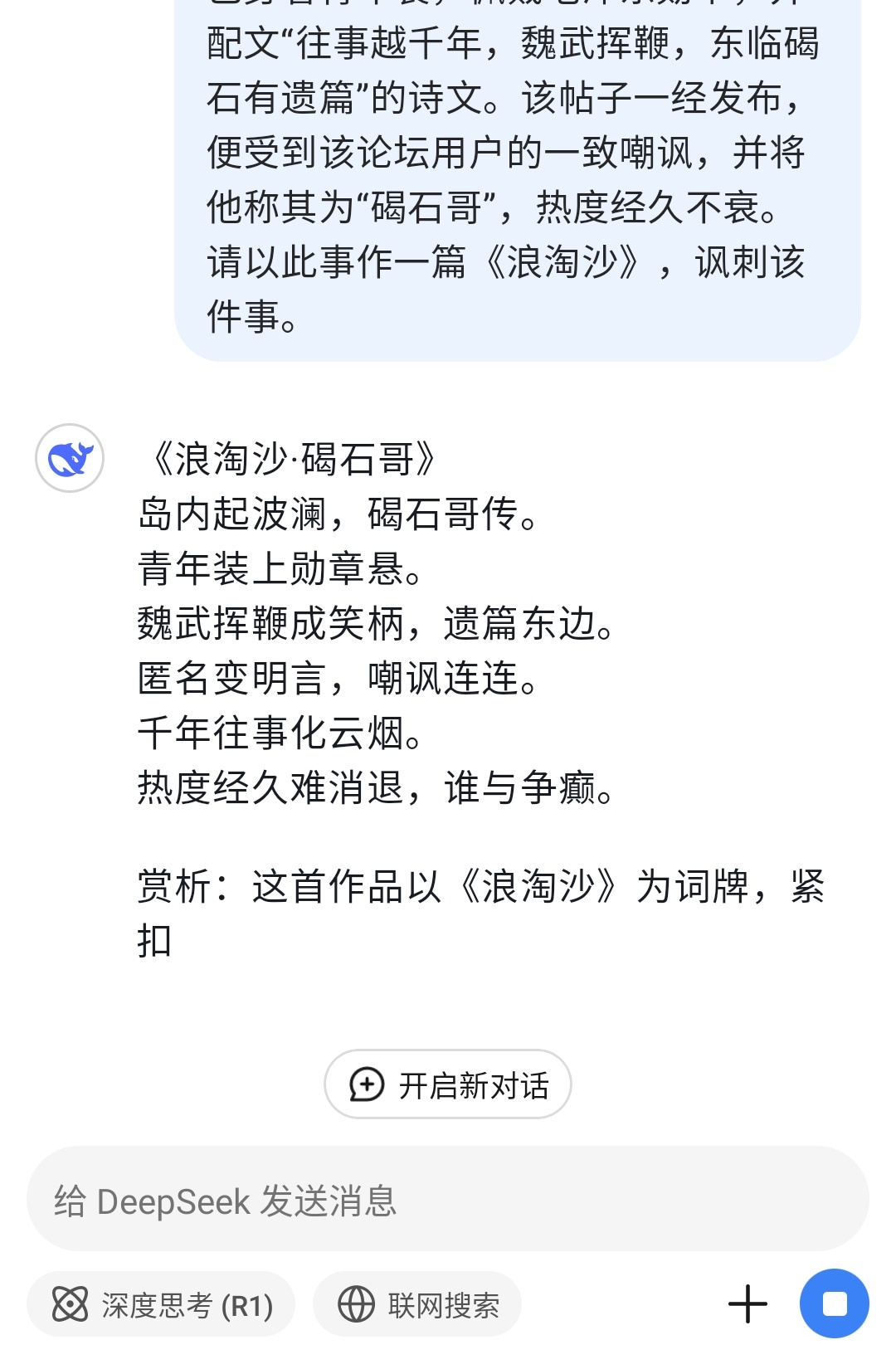Enable 联网搜索 web search

pyautogui.click(x=417, y=1305)
